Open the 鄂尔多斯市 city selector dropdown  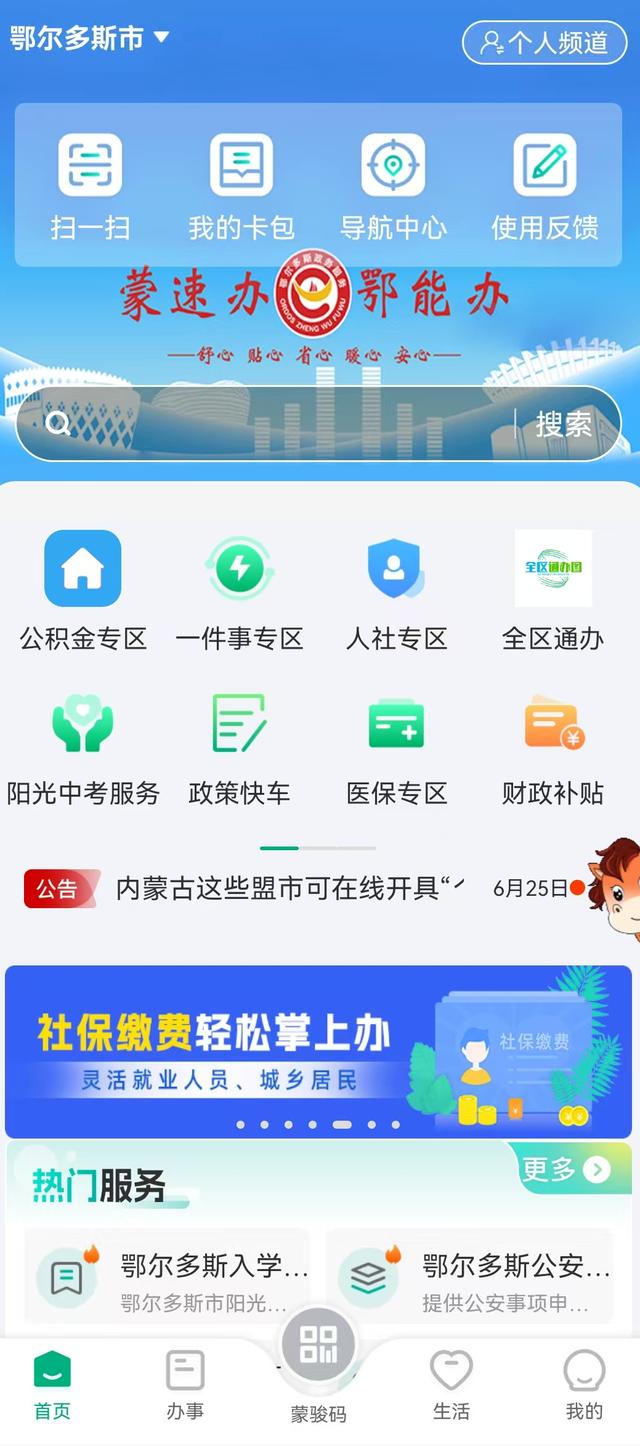click(90, 39)
